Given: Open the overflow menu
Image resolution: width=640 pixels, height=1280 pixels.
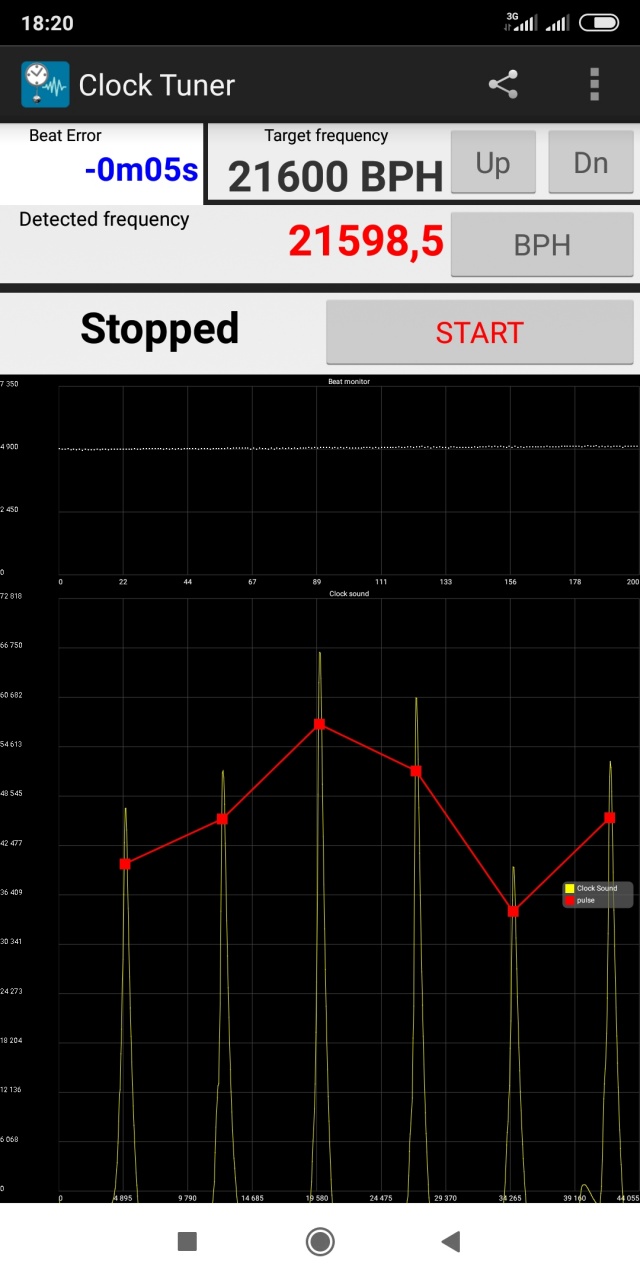Looking at the screenshot, I should coord(594,85).
